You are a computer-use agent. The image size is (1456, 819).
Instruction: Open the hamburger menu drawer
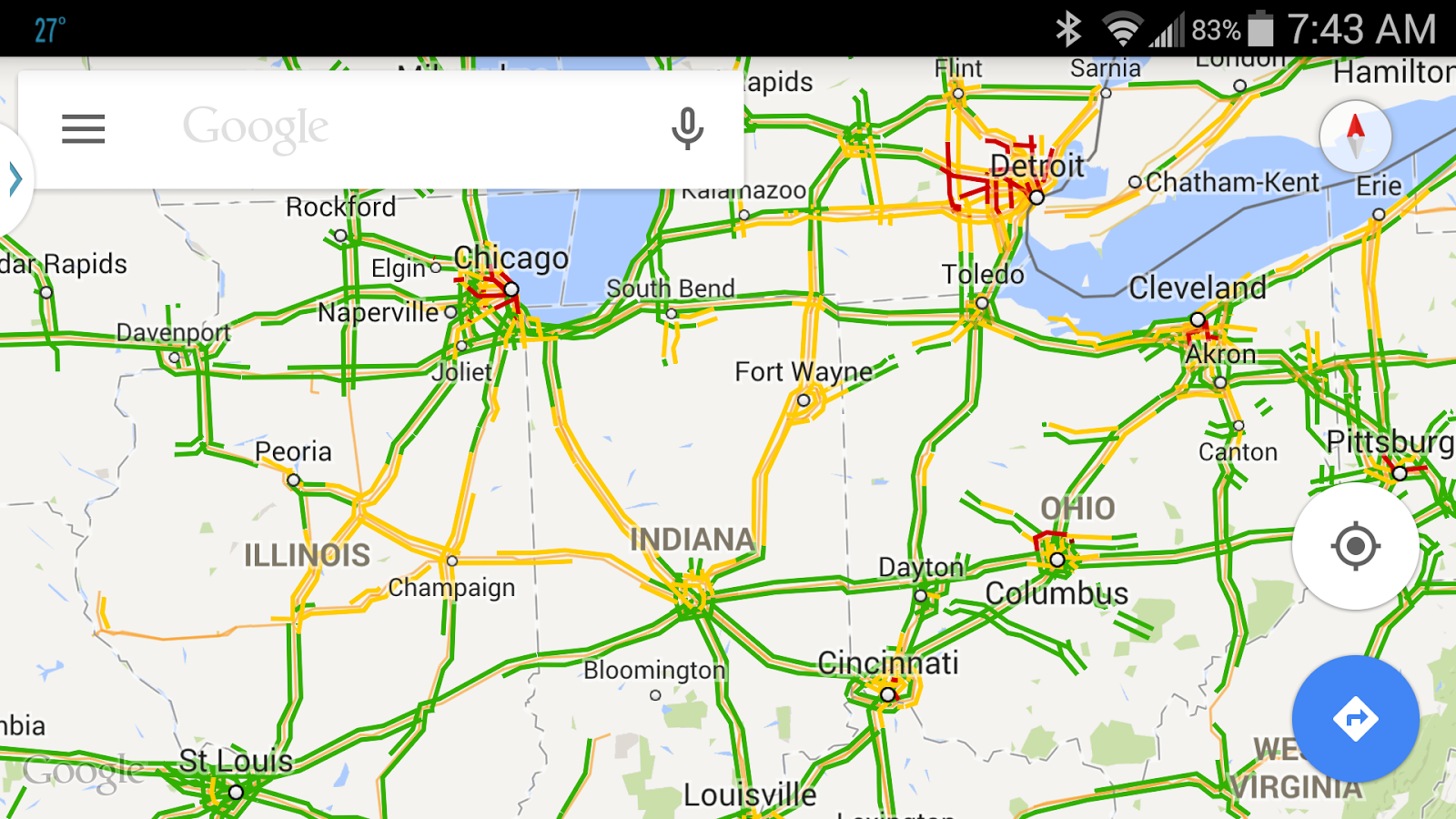click(84, 129)
